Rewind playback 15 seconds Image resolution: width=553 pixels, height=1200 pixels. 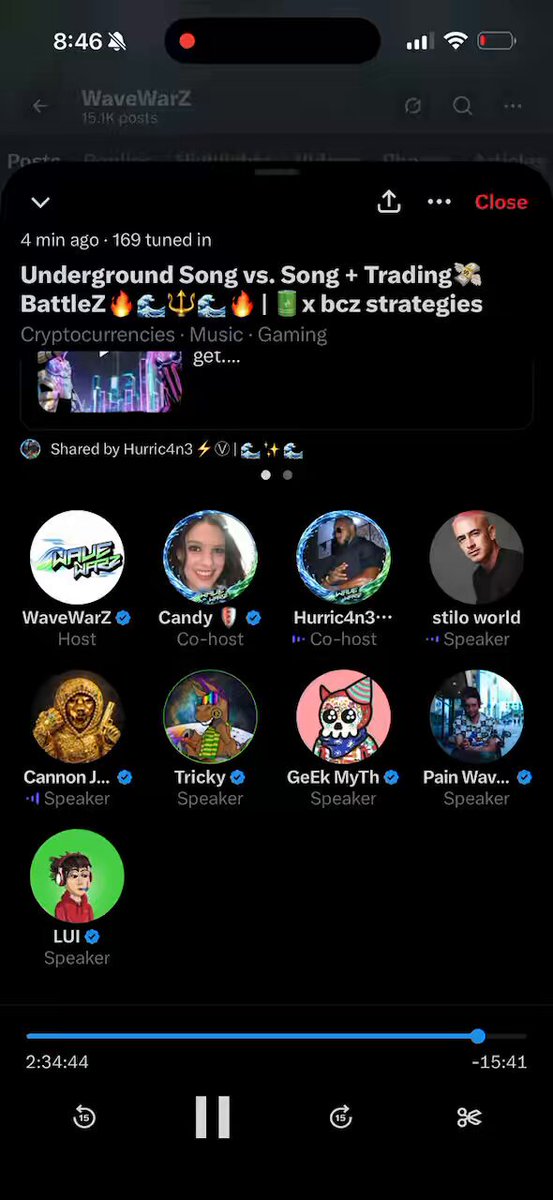85,1117
